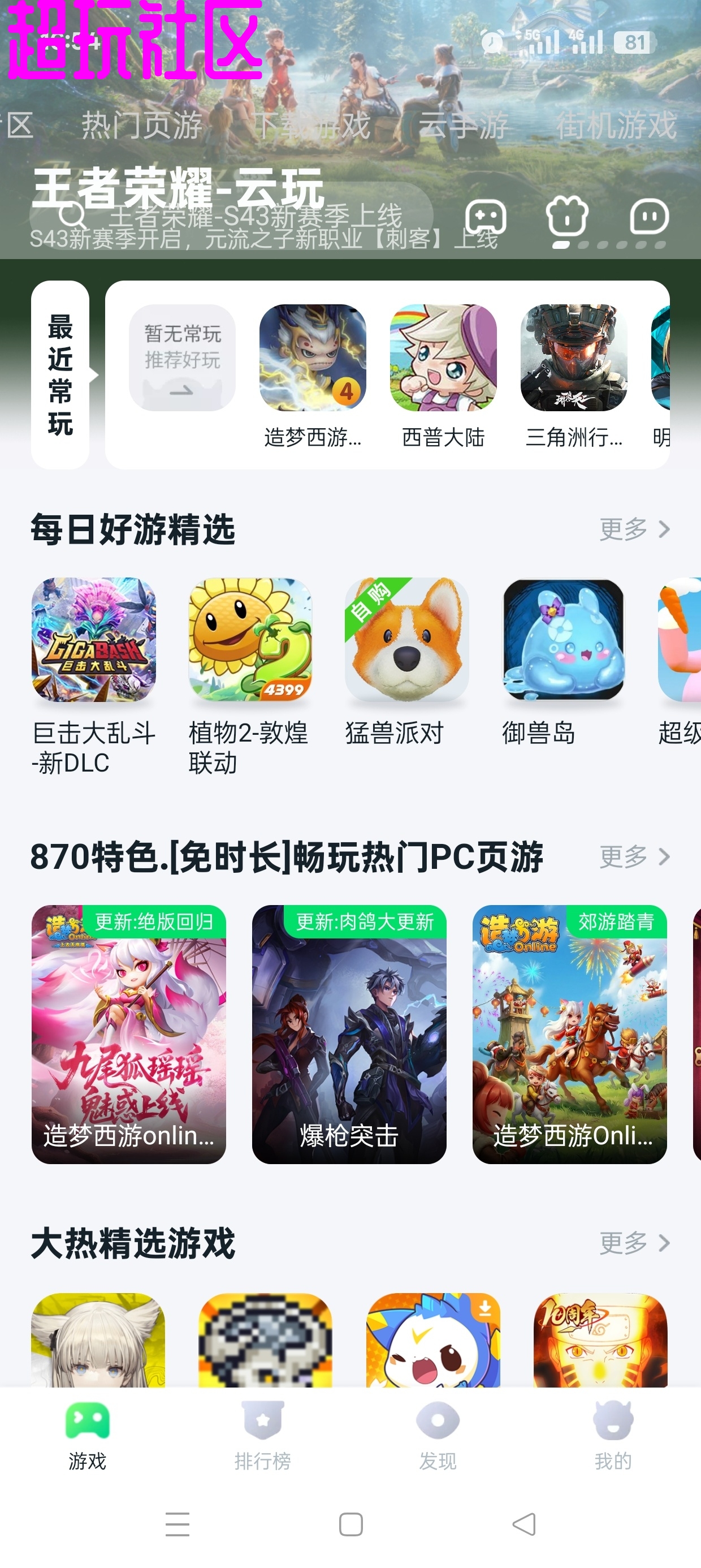The width and height of the screenshot is (701, 1568).
Task: Click the magnifier icon in the search bar
Action: (73, 217)
